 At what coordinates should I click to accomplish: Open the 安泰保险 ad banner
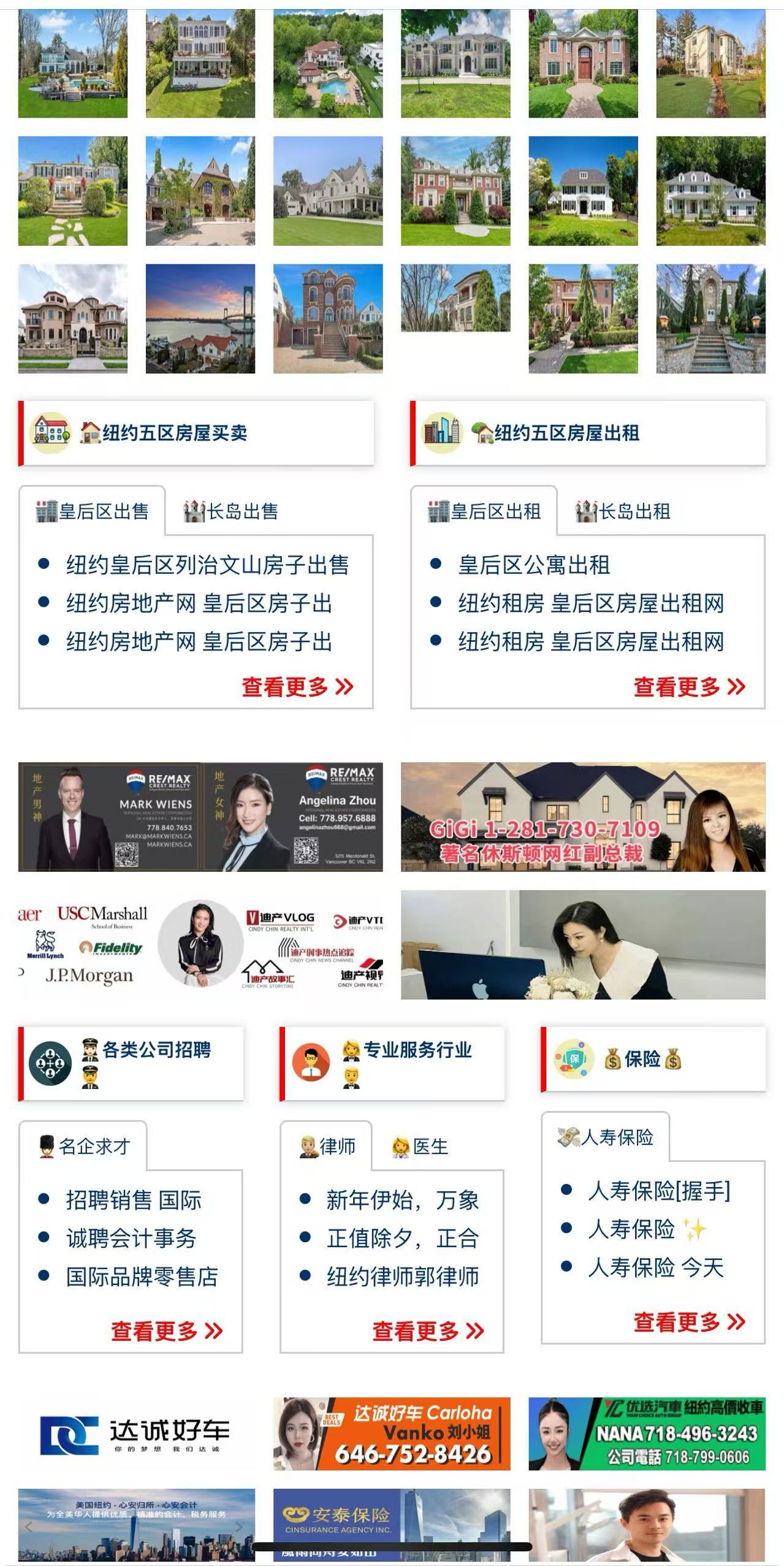tap(391, 1525)
